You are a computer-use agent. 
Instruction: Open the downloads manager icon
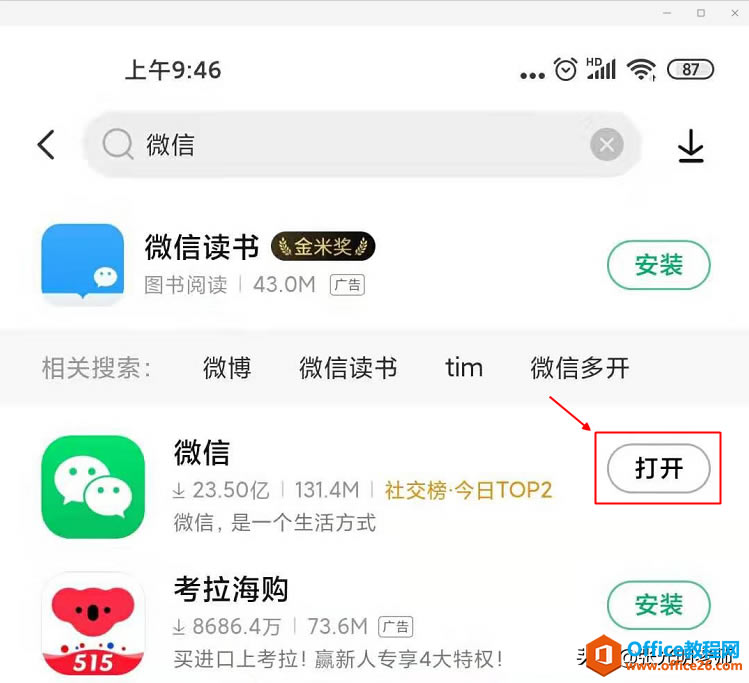pos(691,146)
